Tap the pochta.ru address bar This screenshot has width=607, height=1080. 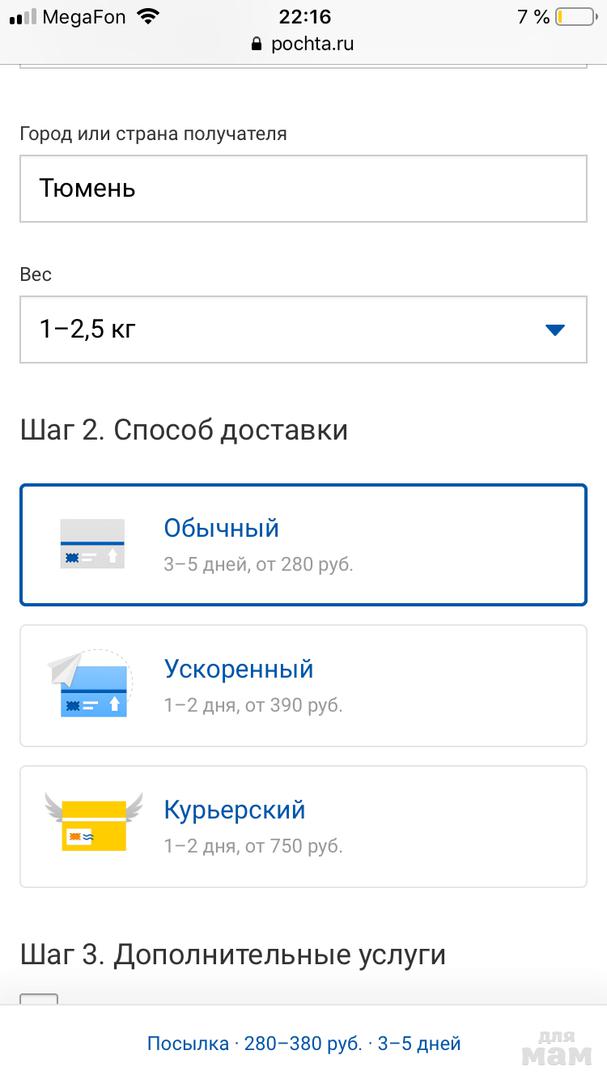point(303,44)
